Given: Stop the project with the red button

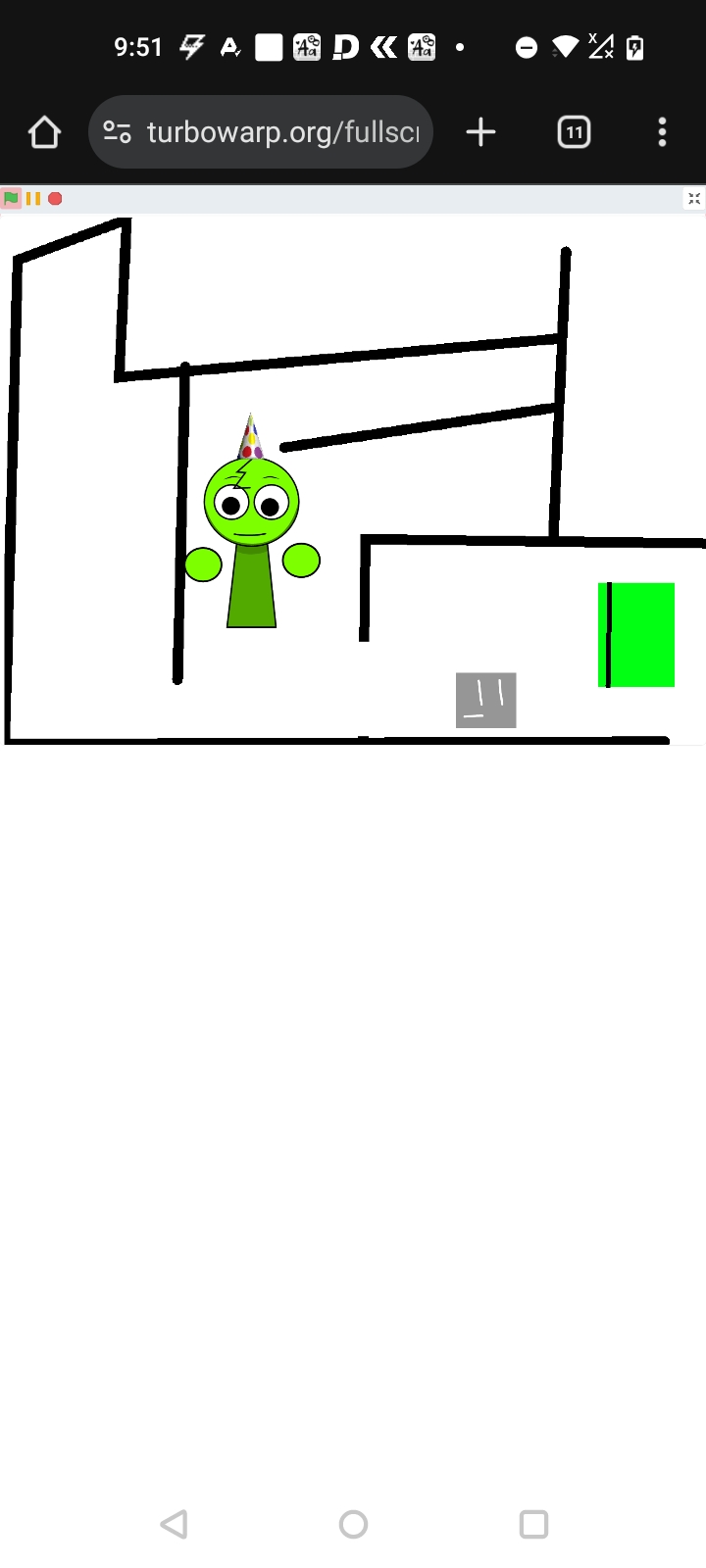Looking at the screenshot, I should coord(56,199).
